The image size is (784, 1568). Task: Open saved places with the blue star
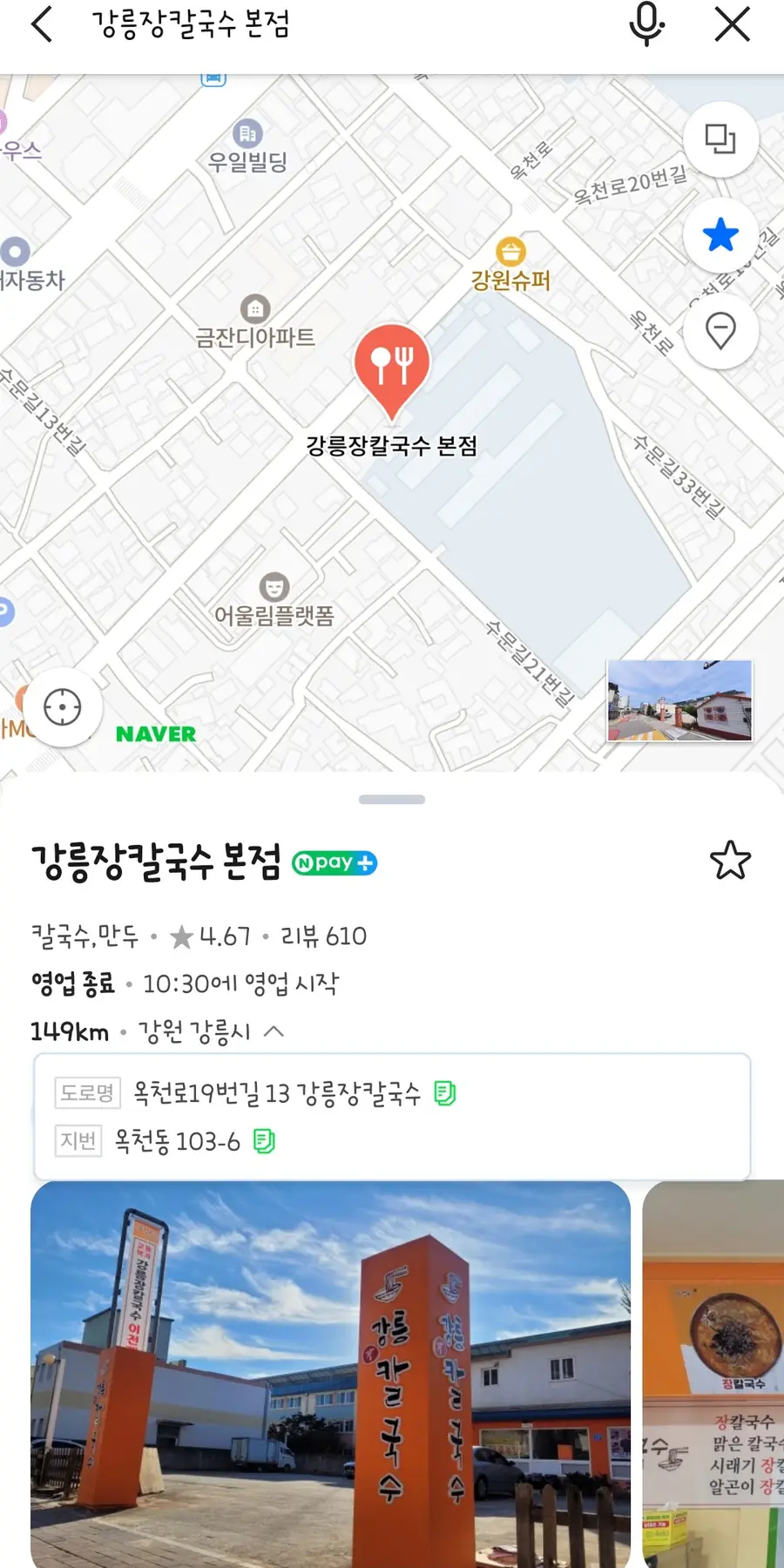point(720,235)
